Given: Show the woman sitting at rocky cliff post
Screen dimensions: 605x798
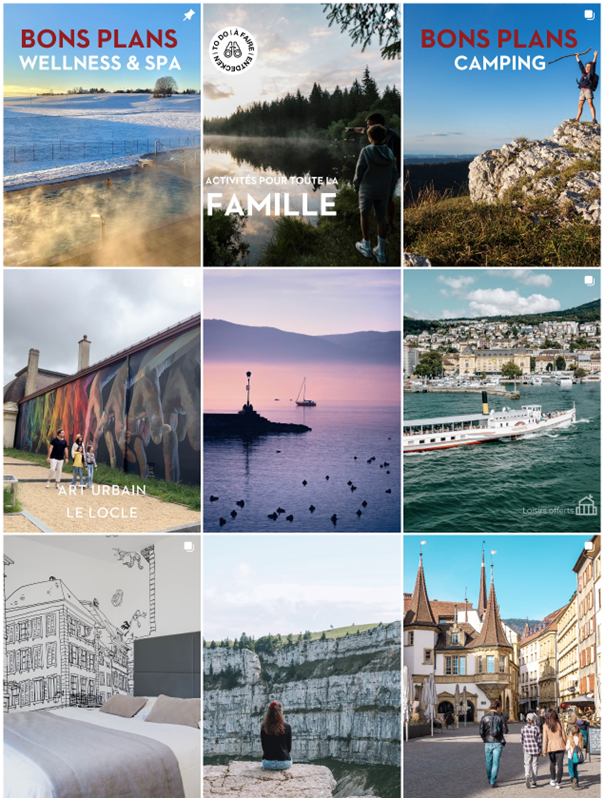Looking at the screenshot, I should [301, 666].
